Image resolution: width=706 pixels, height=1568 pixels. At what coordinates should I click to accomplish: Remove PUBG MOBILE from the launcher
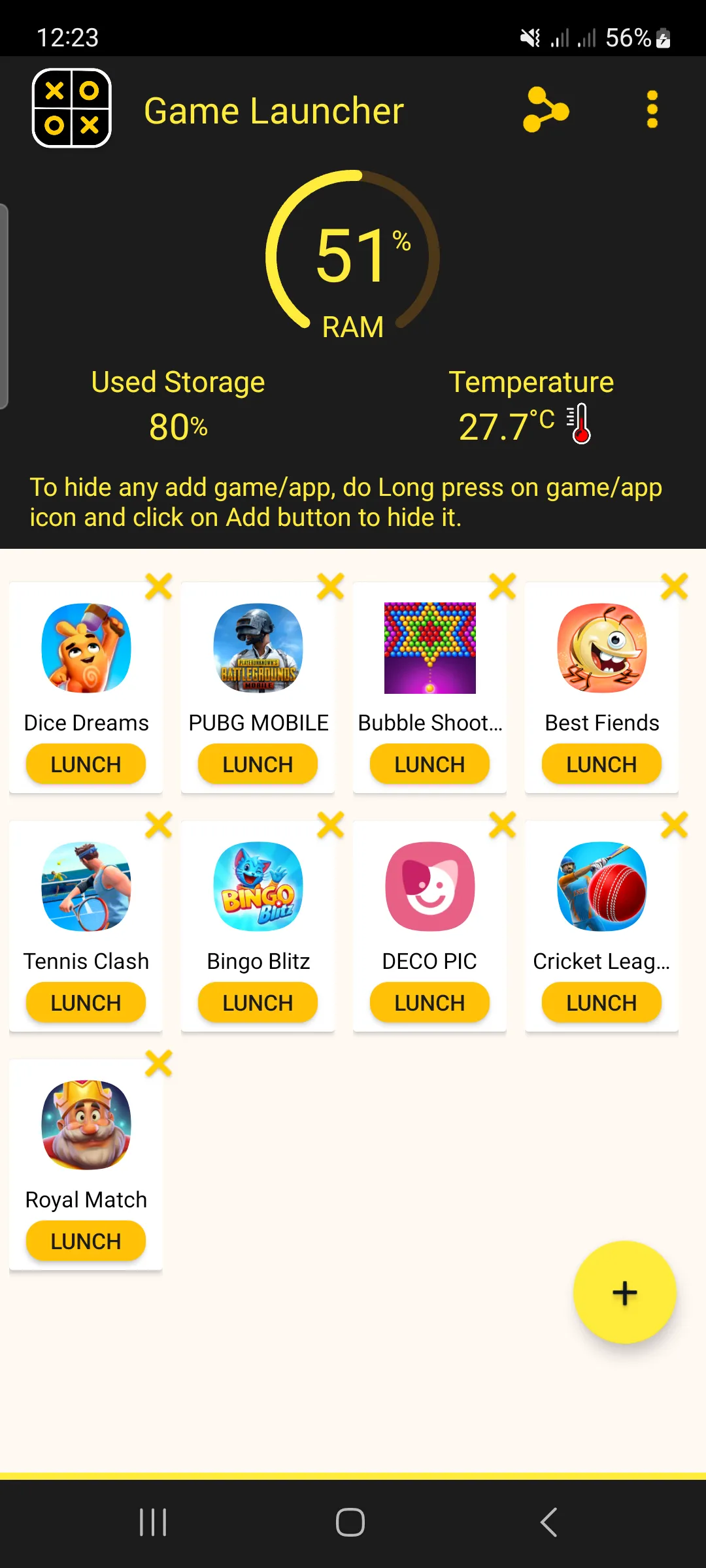(x=331, y=586)
